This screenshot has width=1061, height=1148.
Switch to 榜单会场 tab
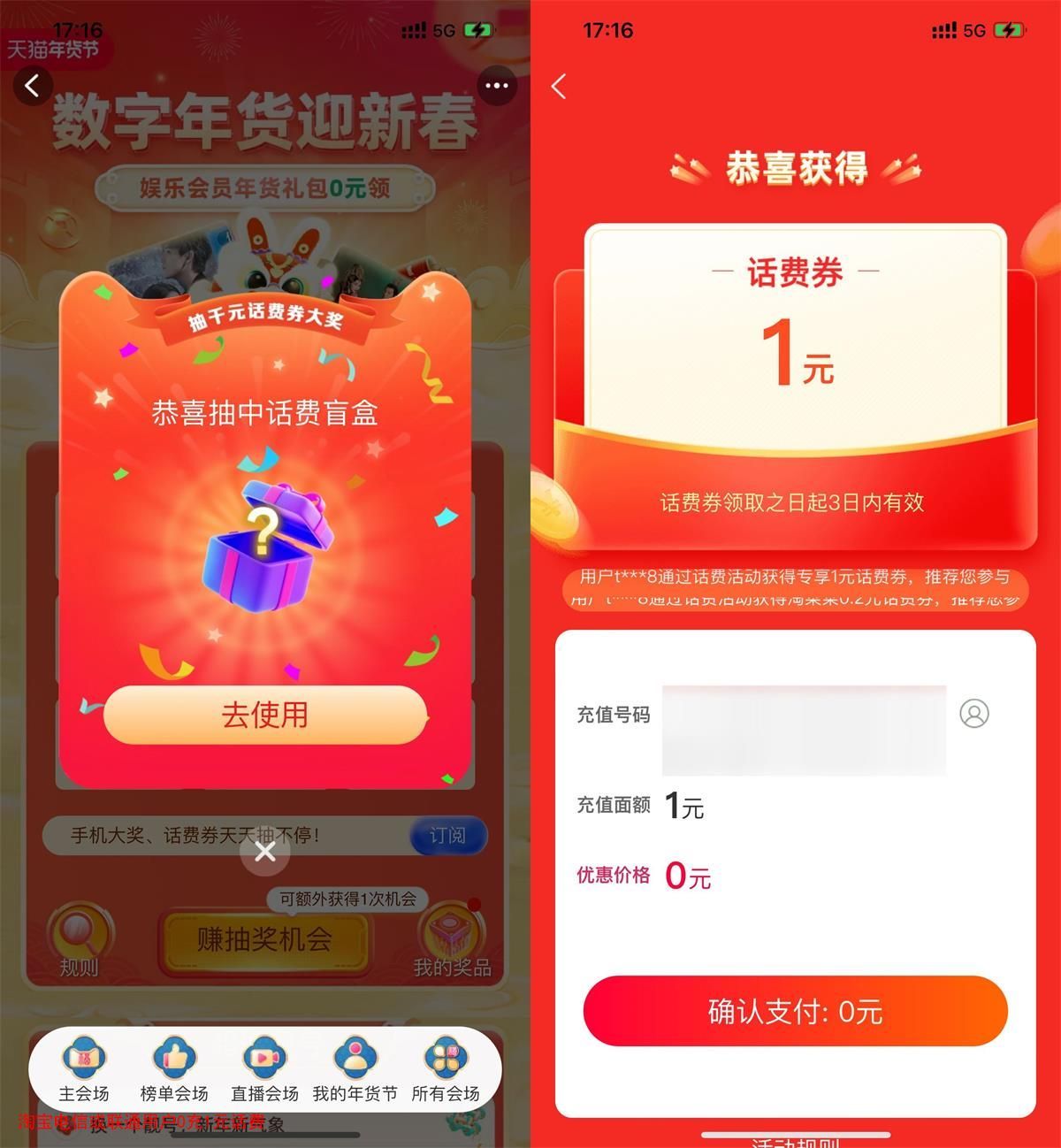pyautogui.click(x=174, y=1070)
